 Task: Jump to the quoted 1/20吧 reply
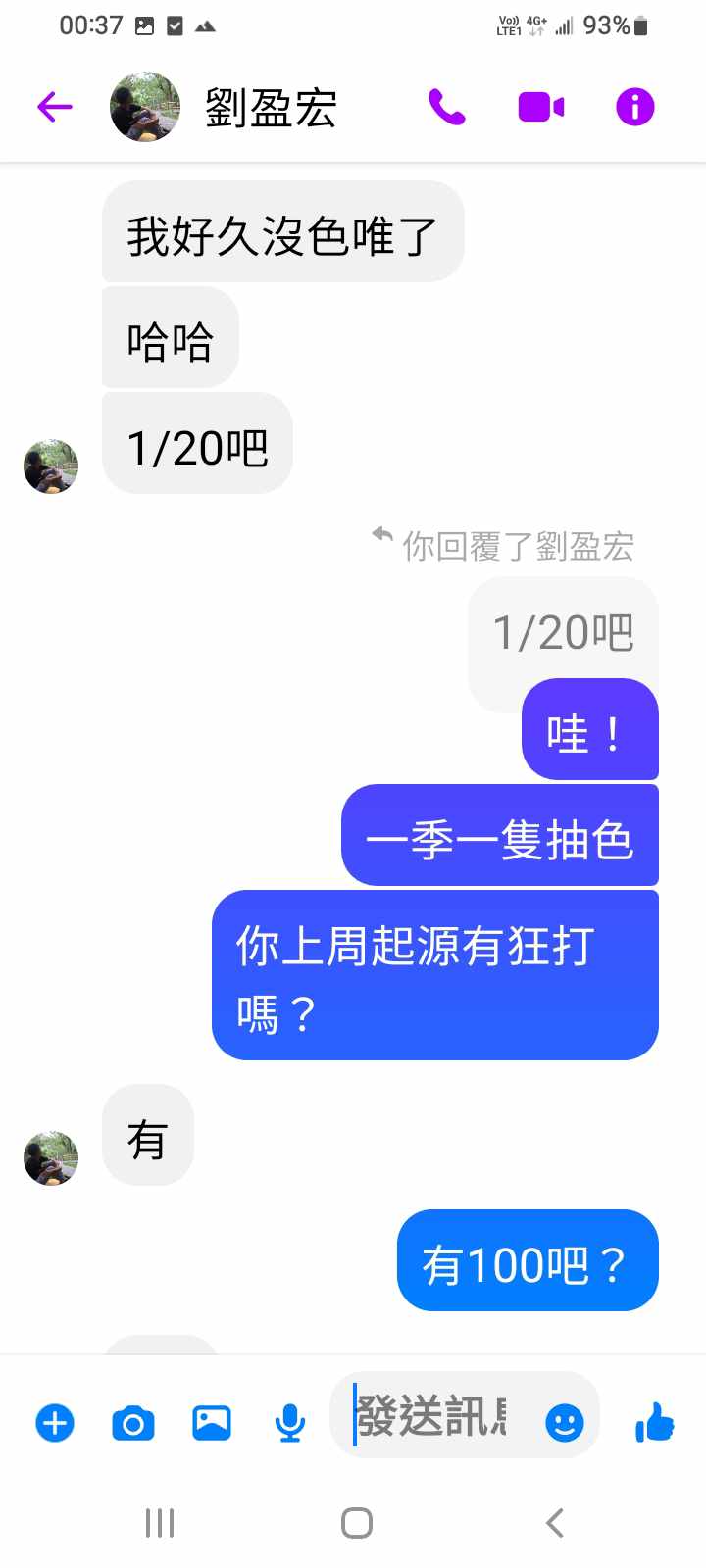563,632
